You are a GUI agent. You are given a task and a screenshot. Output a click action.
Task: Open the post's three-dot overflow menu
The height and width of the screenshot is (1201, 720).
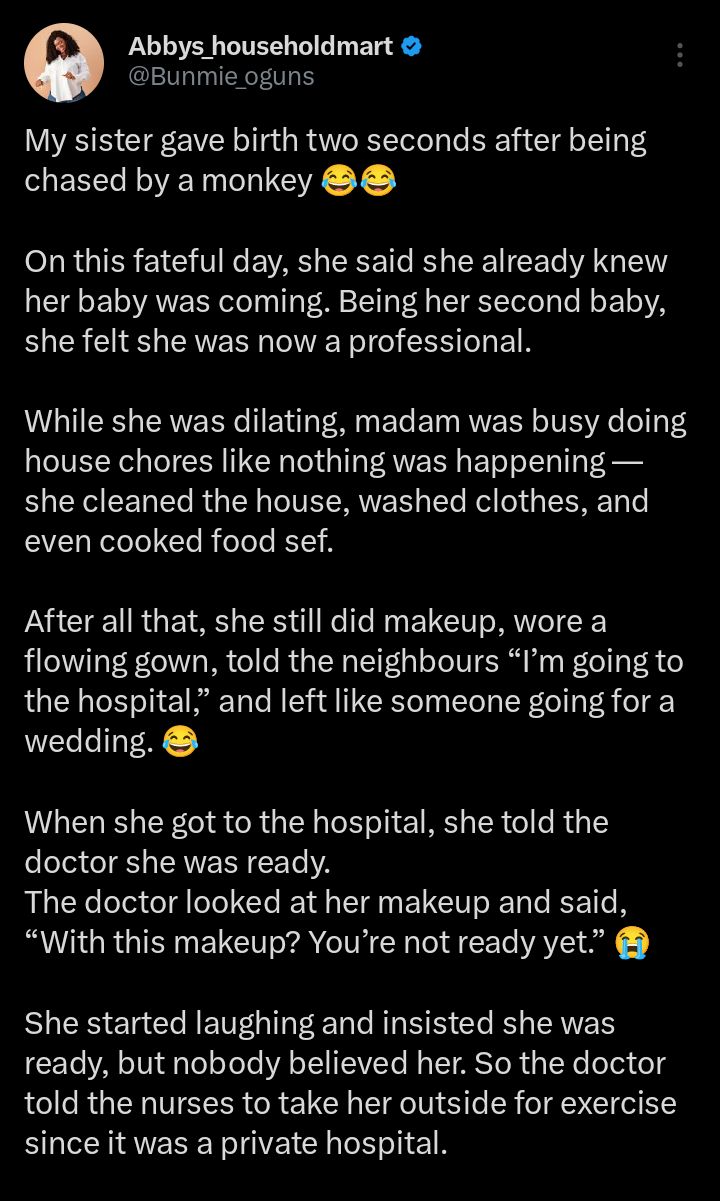coord(680,55)
